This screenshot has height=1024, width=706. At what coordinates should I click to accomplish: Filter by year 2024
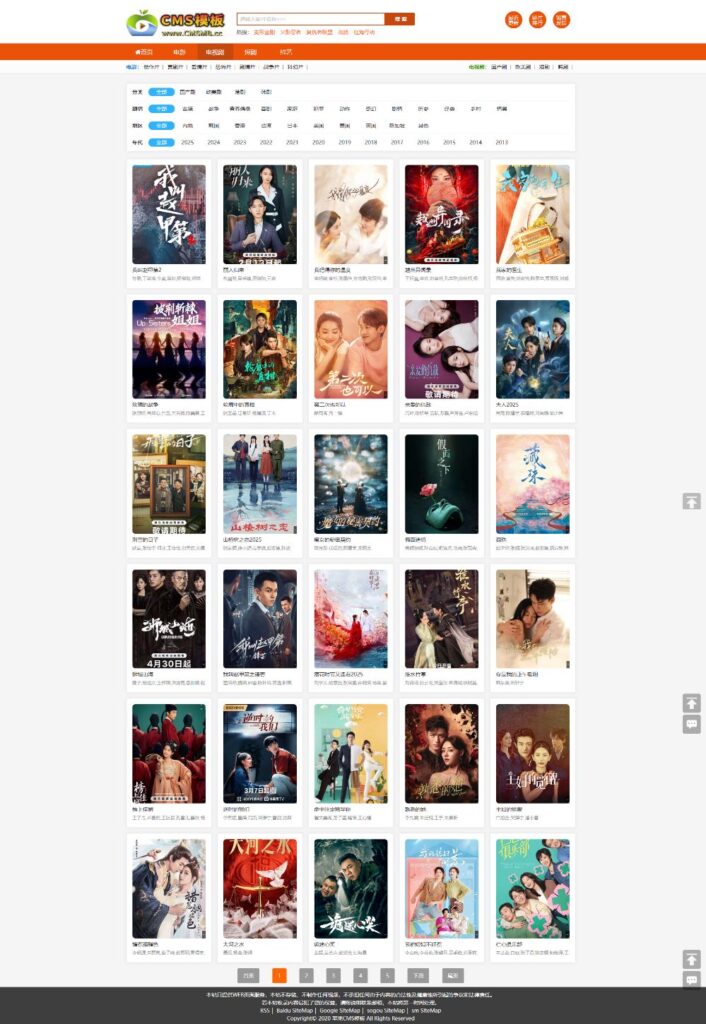(213, 142)
